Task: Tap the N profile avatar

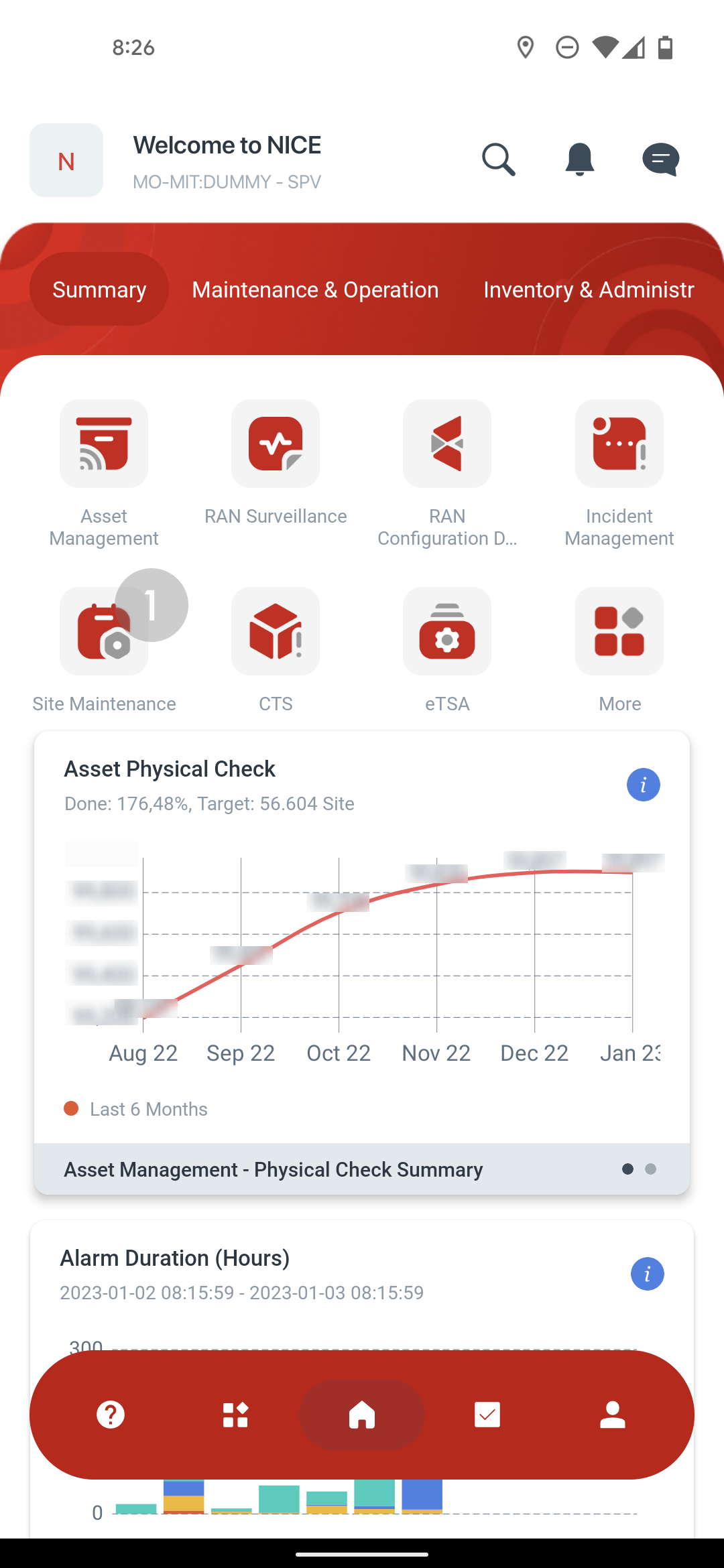Action: coord(66,160)
